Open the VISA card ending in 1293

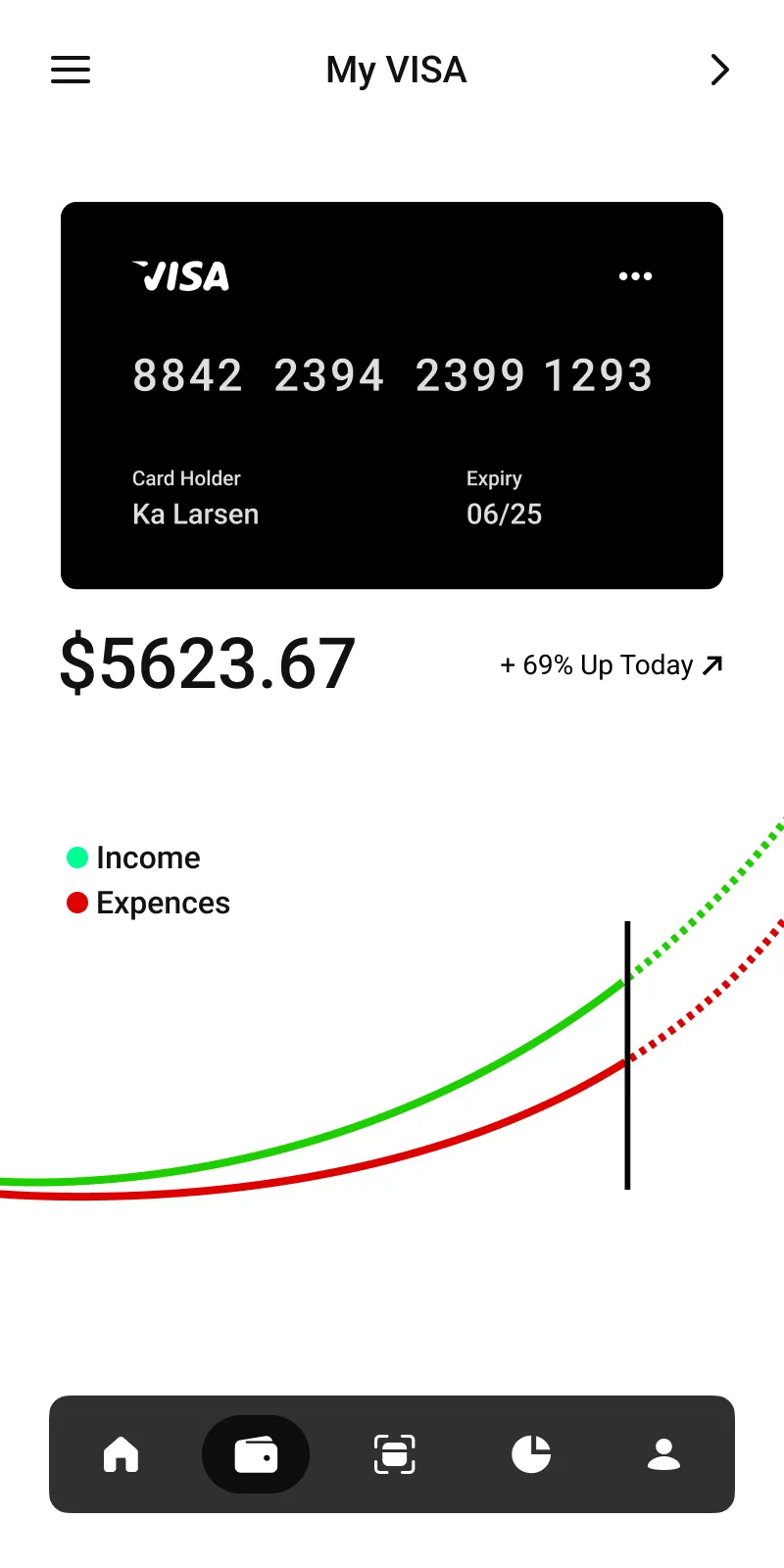click(x=392, y=395)
